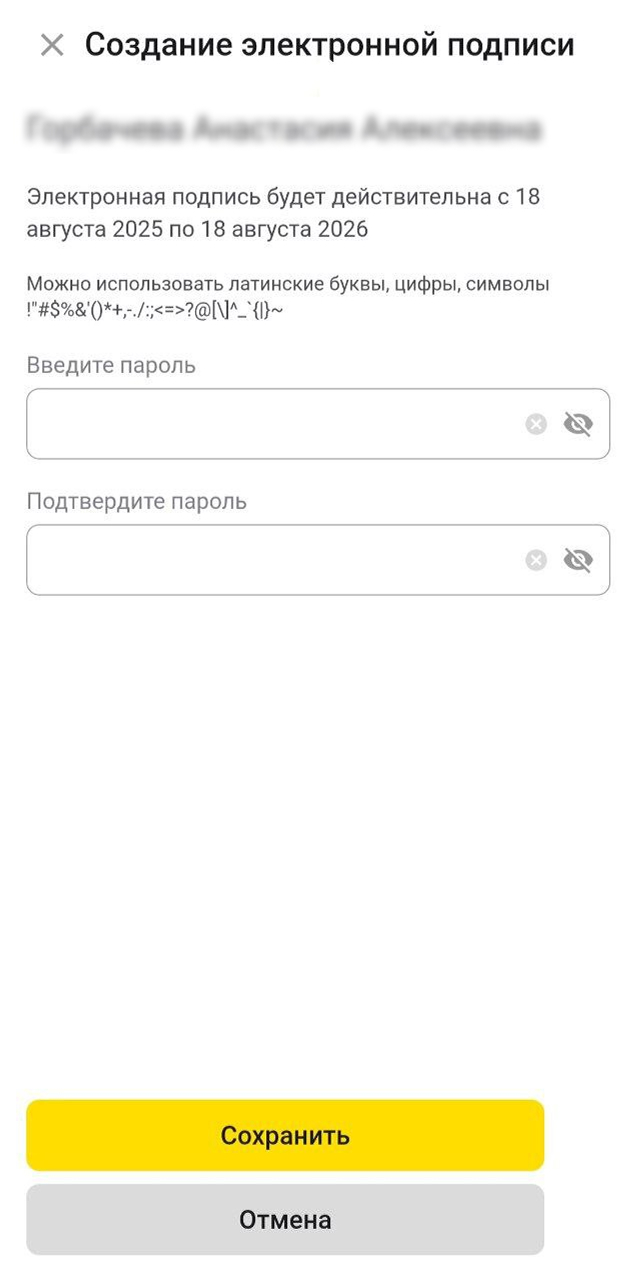This screenshot has height=1281, width=637.
Task: Close the electronic signature creation screen
Action: point(51,45)
